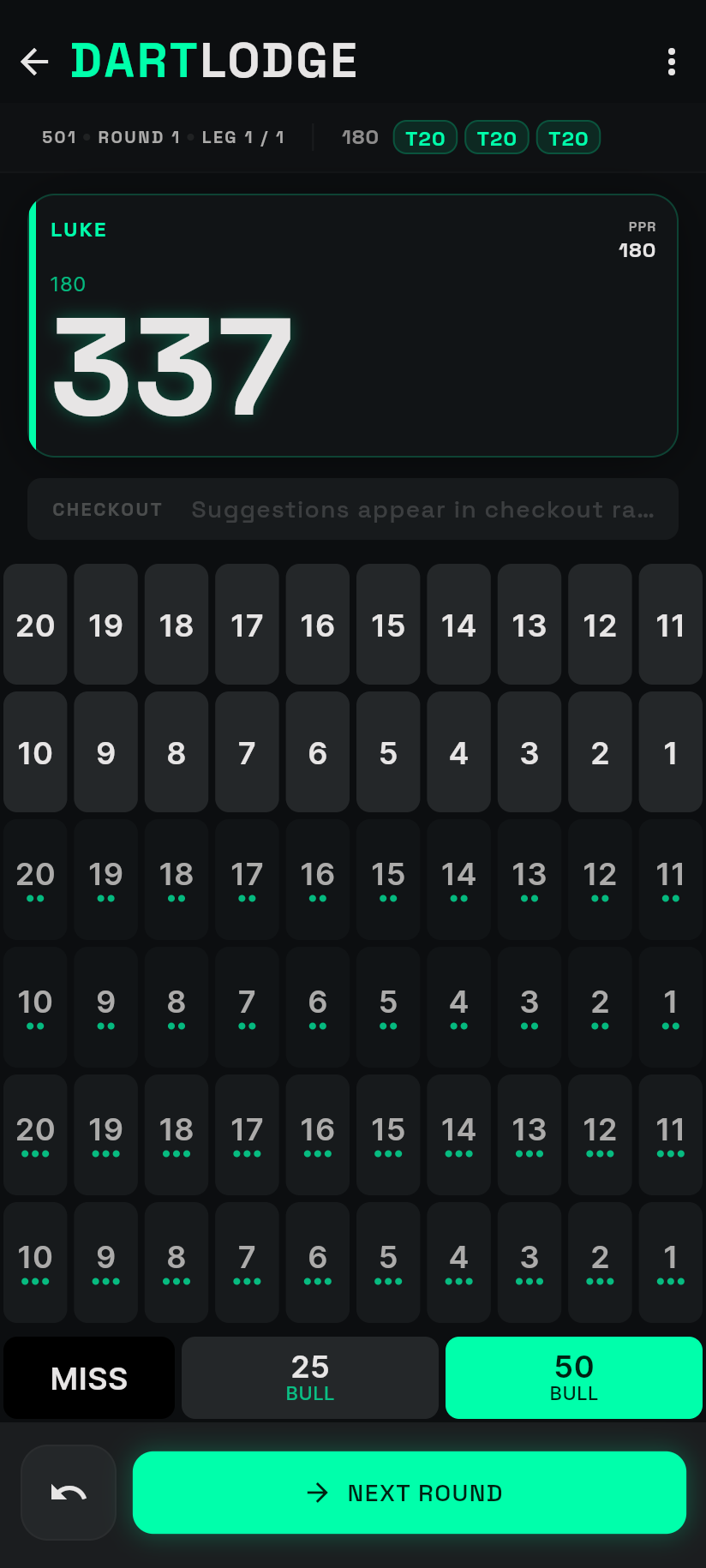
Task: Tap the treble 19 button
Action: pos(106,1135)
